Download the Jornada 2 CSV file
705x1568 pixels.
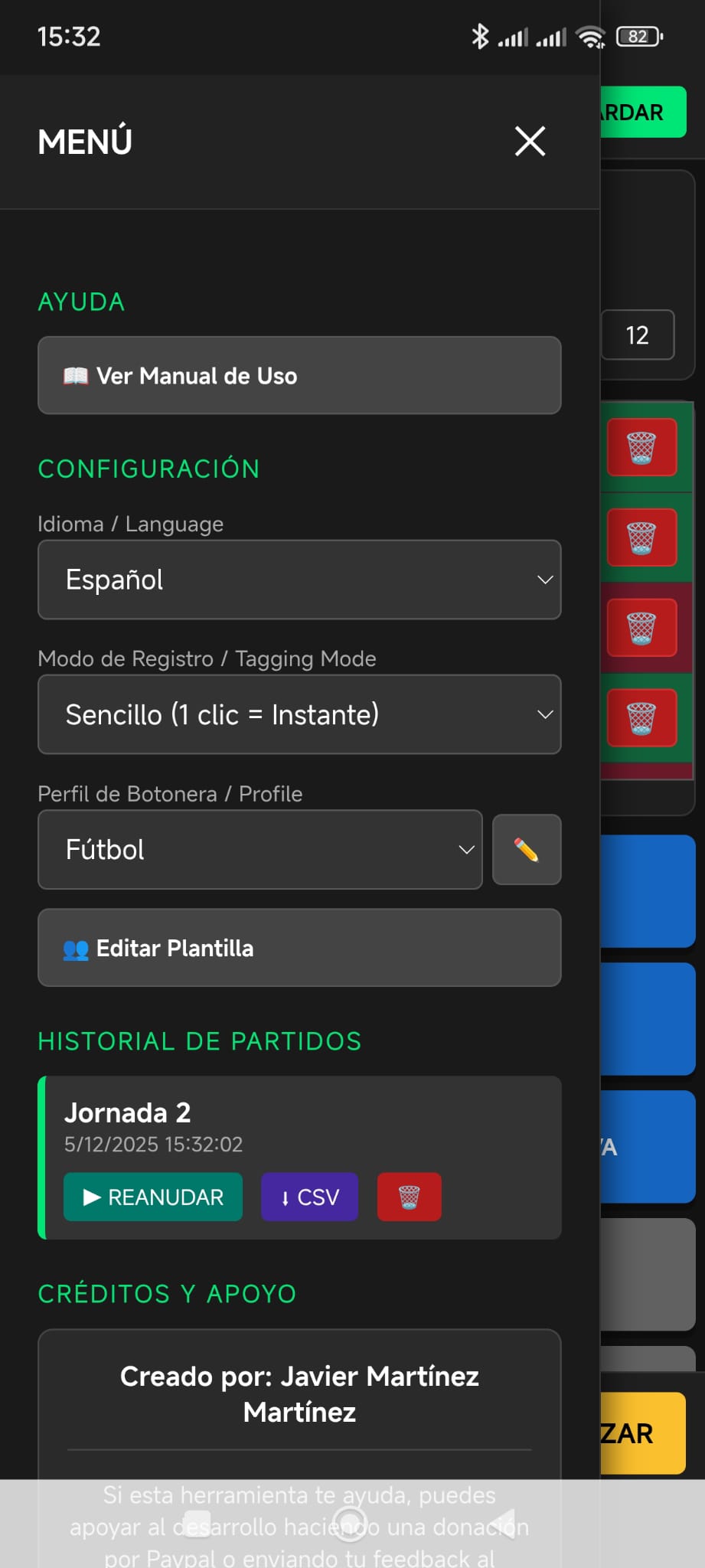click(309, 1197)
